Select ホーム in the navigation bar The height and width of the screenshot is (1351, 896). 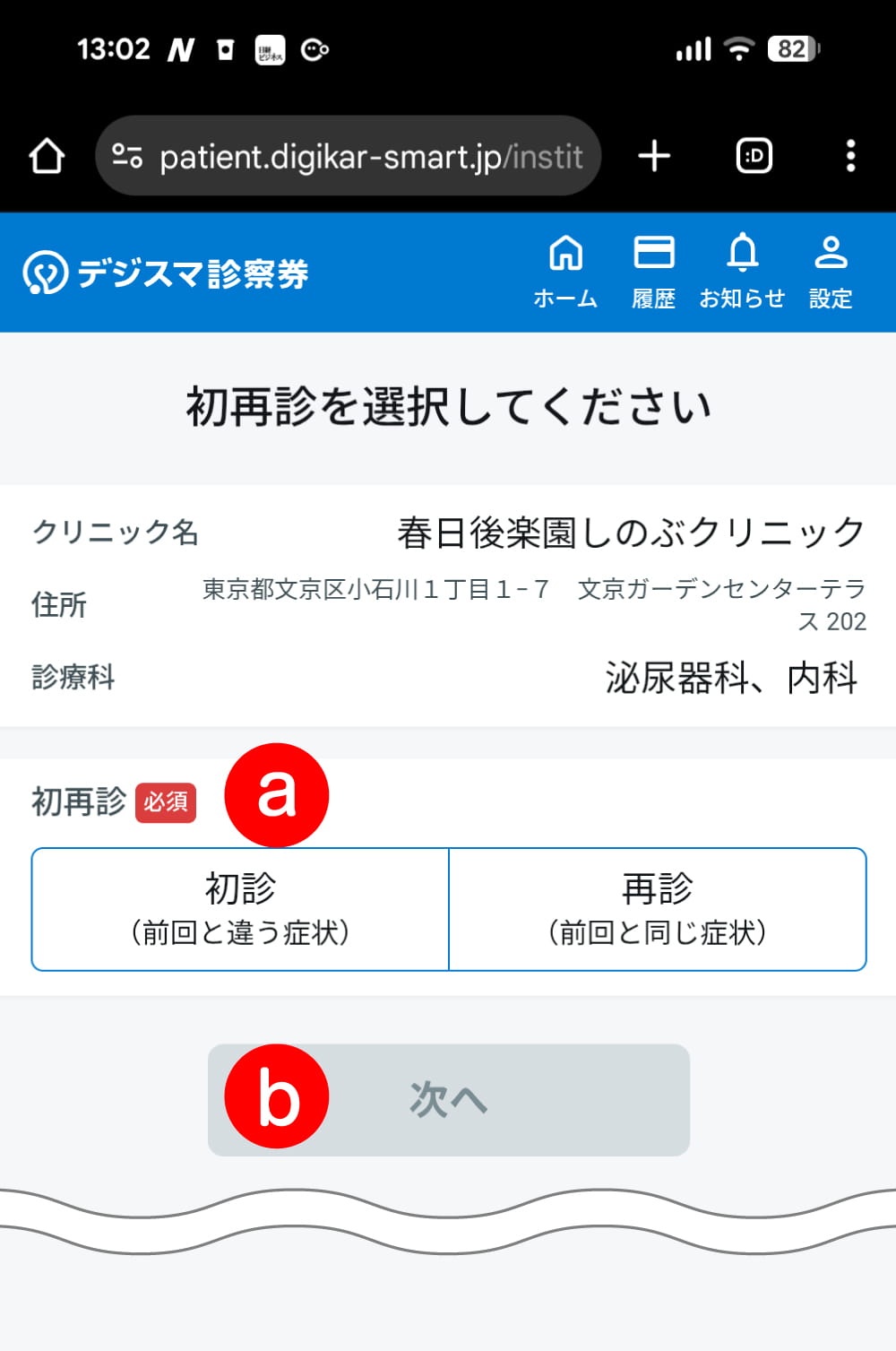(x=565, y=252)
